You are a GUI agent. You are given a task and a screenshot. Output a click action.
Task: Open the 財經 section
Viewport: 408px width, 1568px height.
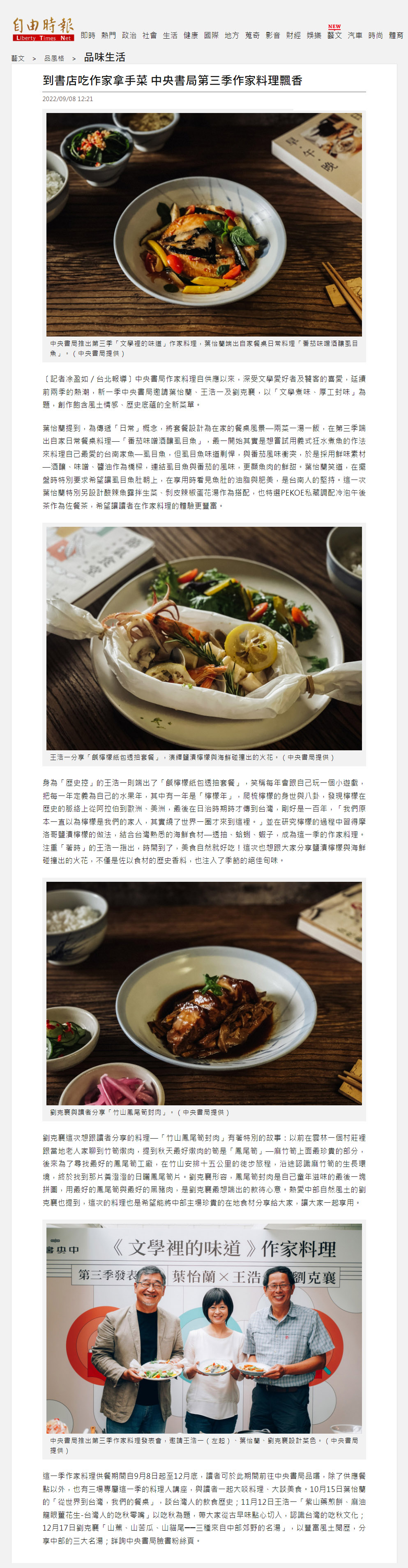[293, 36]
